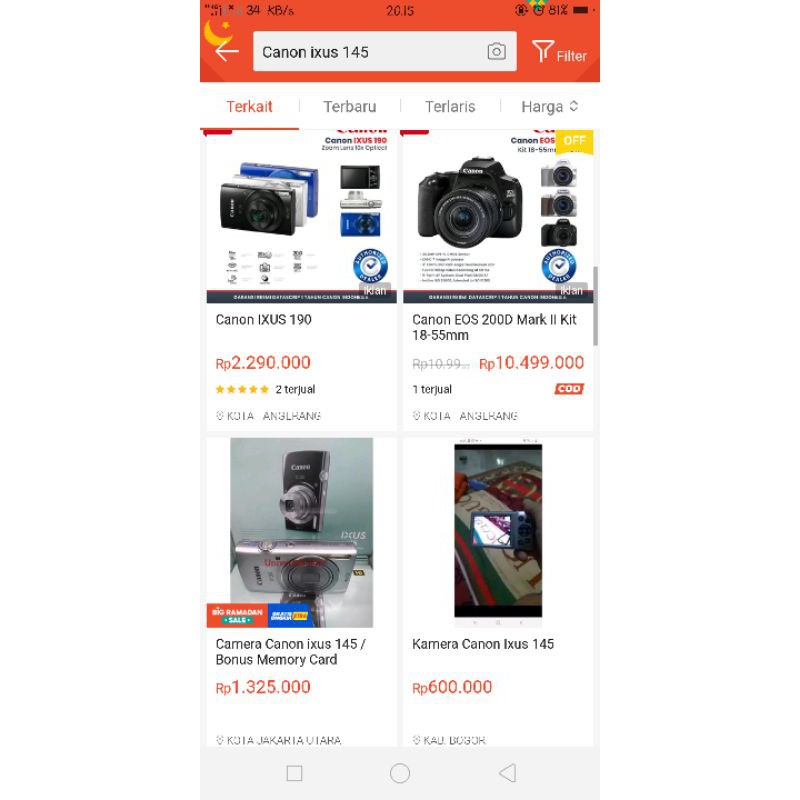The image size is (800, 800).
Task: Open camera image search
Action: 496,52
